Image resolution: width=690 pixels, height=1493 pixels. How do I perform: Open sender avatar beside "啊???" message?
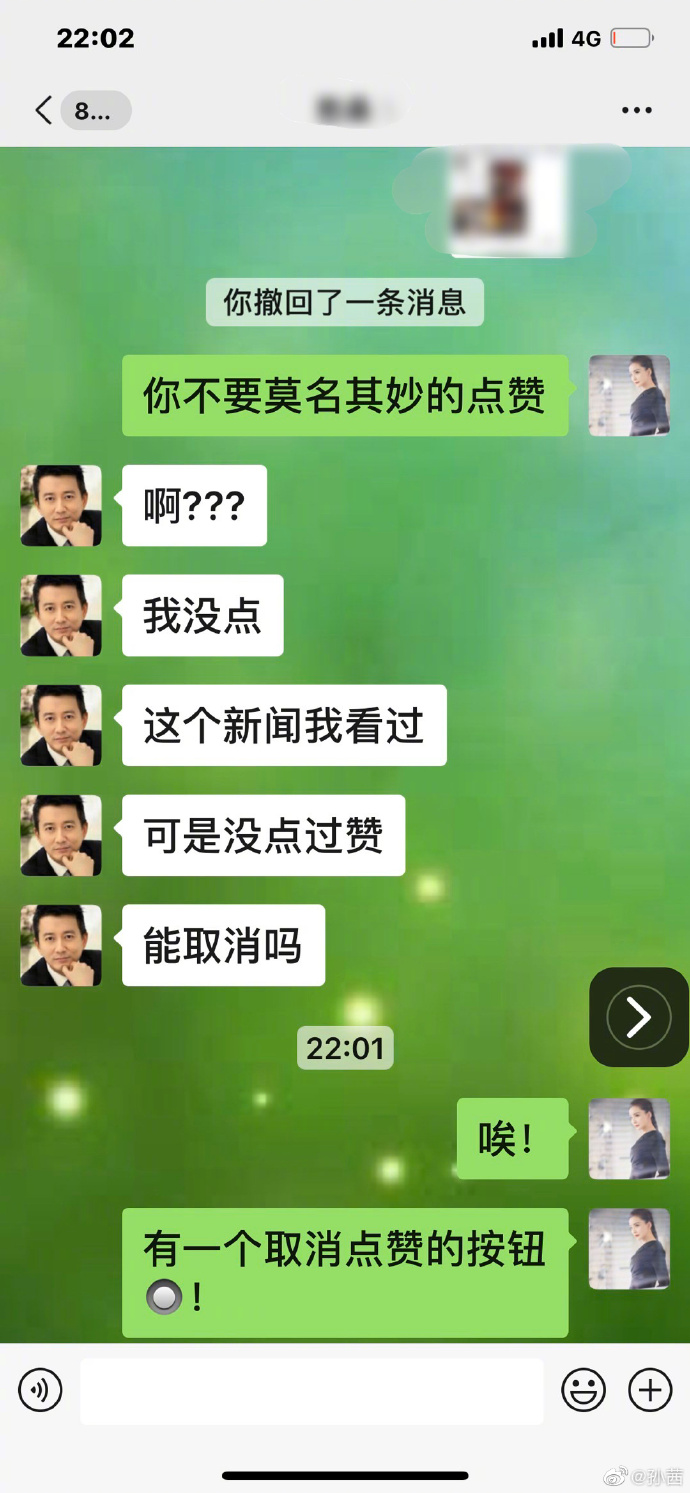click(61, 506)
